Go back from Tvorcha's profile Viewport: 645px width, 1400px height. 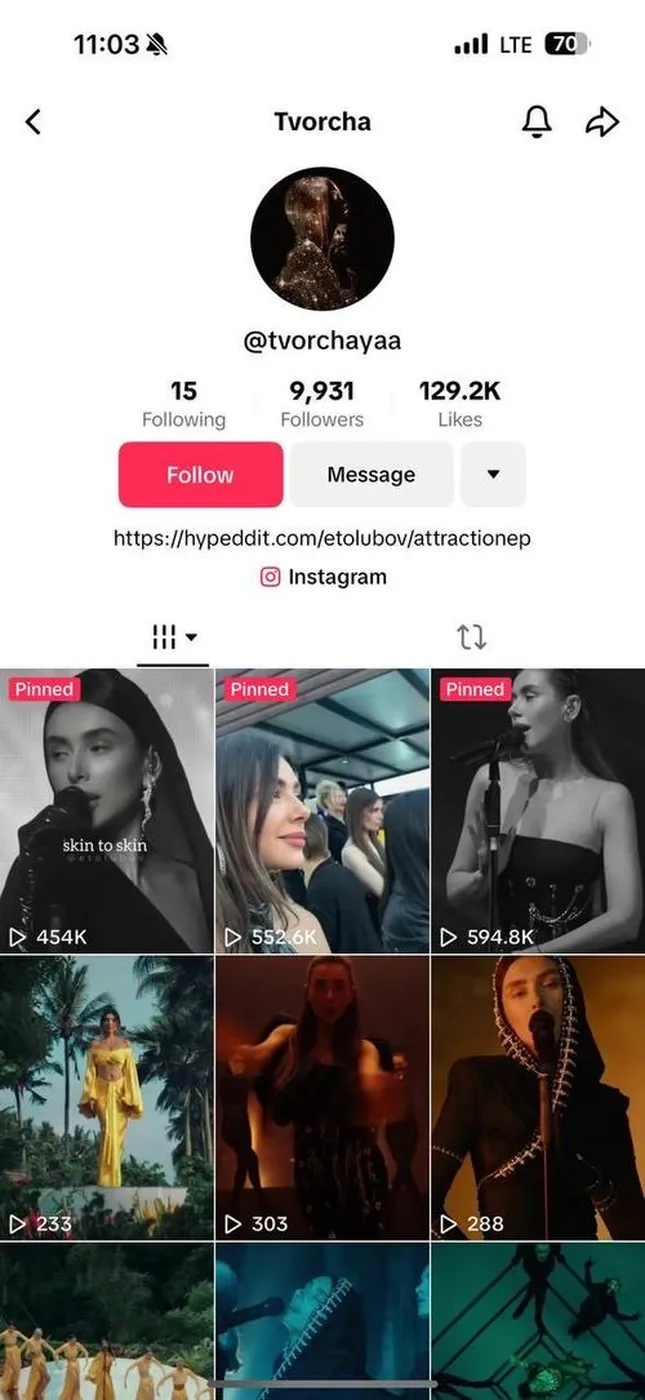pyautogui.click(x=33, y=122)
